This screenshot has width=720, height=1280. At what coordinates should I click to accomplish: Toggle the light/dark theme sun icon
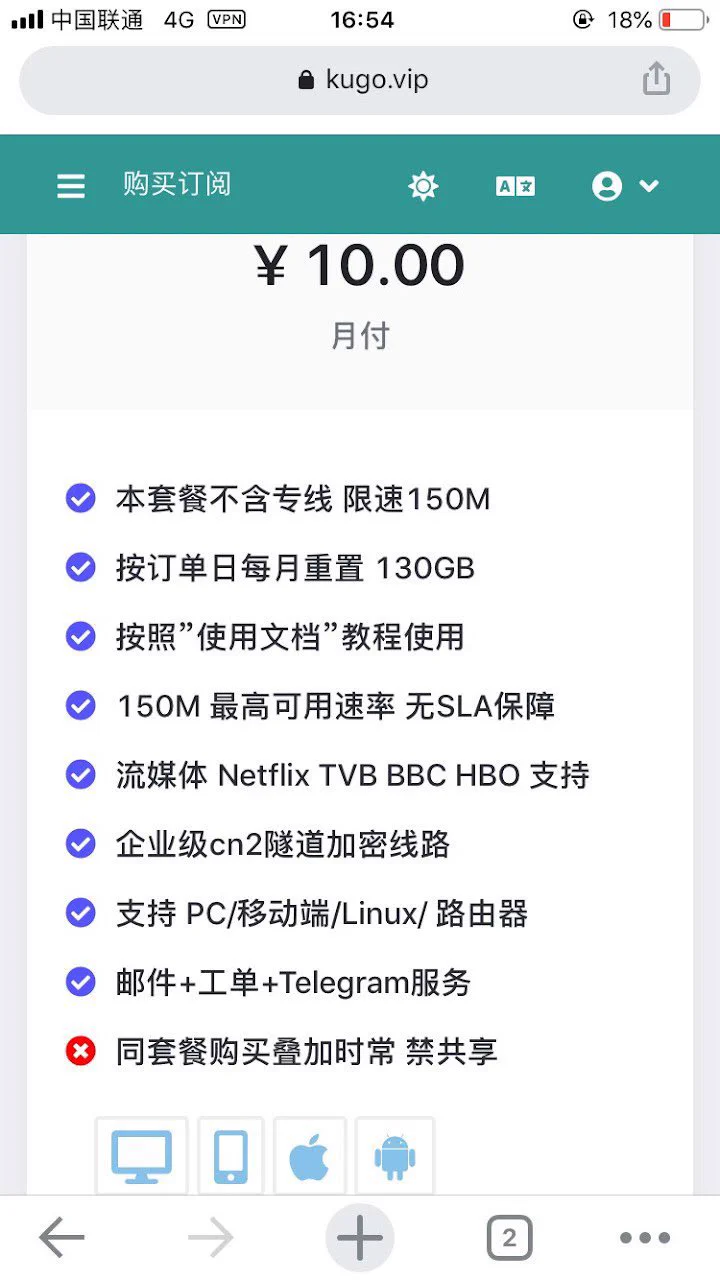(x=423, y=186)
